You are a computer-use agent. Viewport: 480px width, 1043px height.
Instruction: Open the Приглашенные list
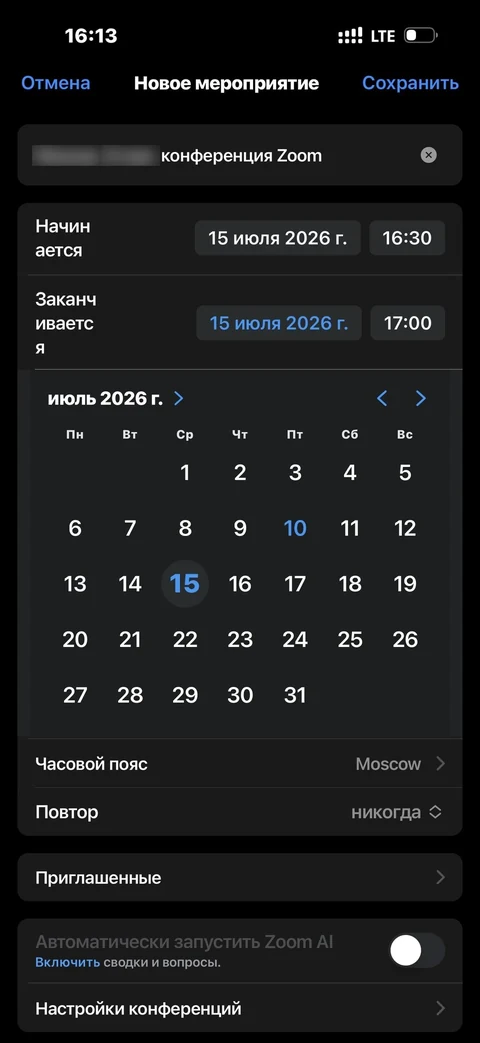(x=240, y=877)
